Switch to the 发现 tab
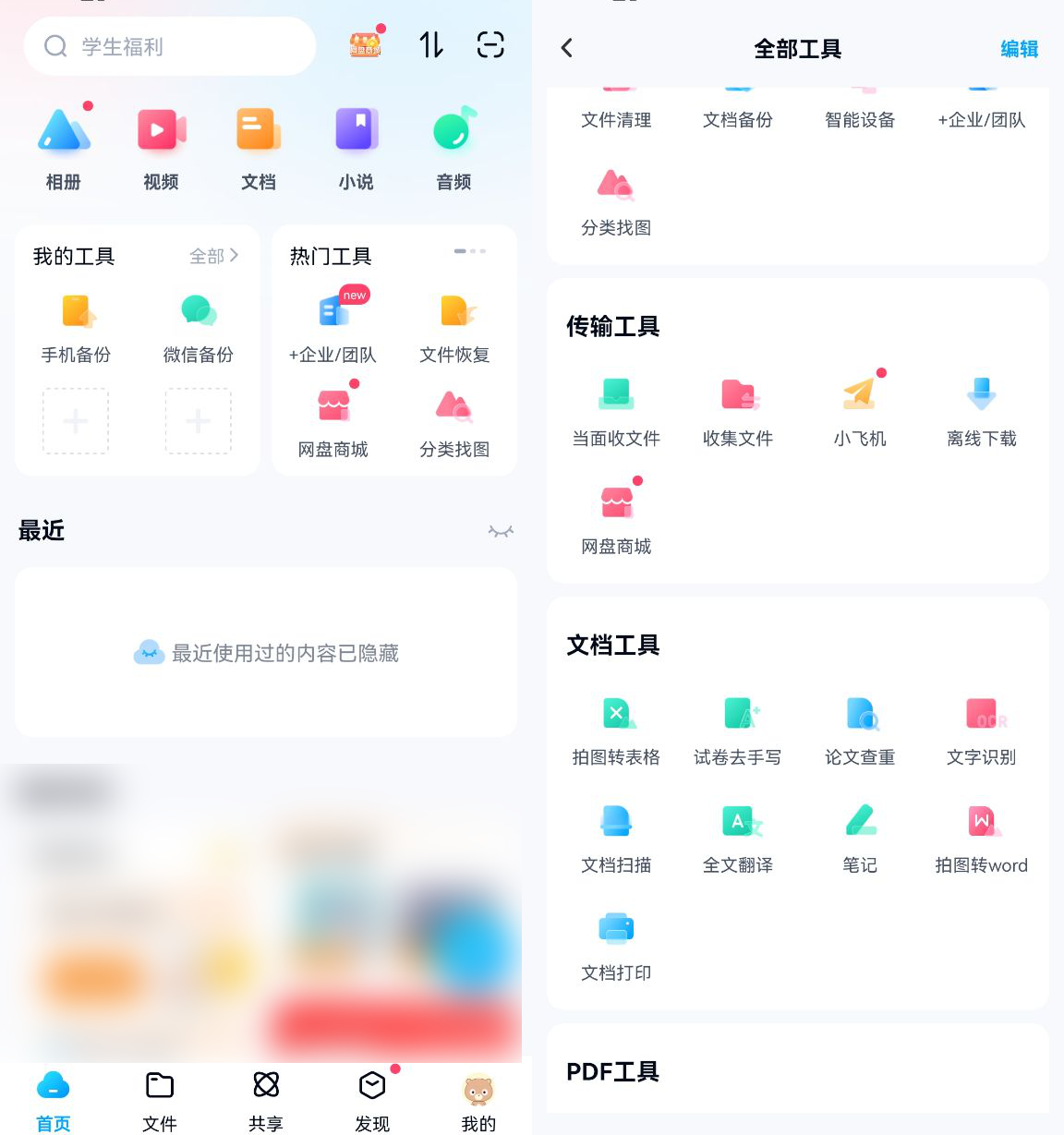Viewport: 1064px width, 1135px height. click(x=372, y=1100)
